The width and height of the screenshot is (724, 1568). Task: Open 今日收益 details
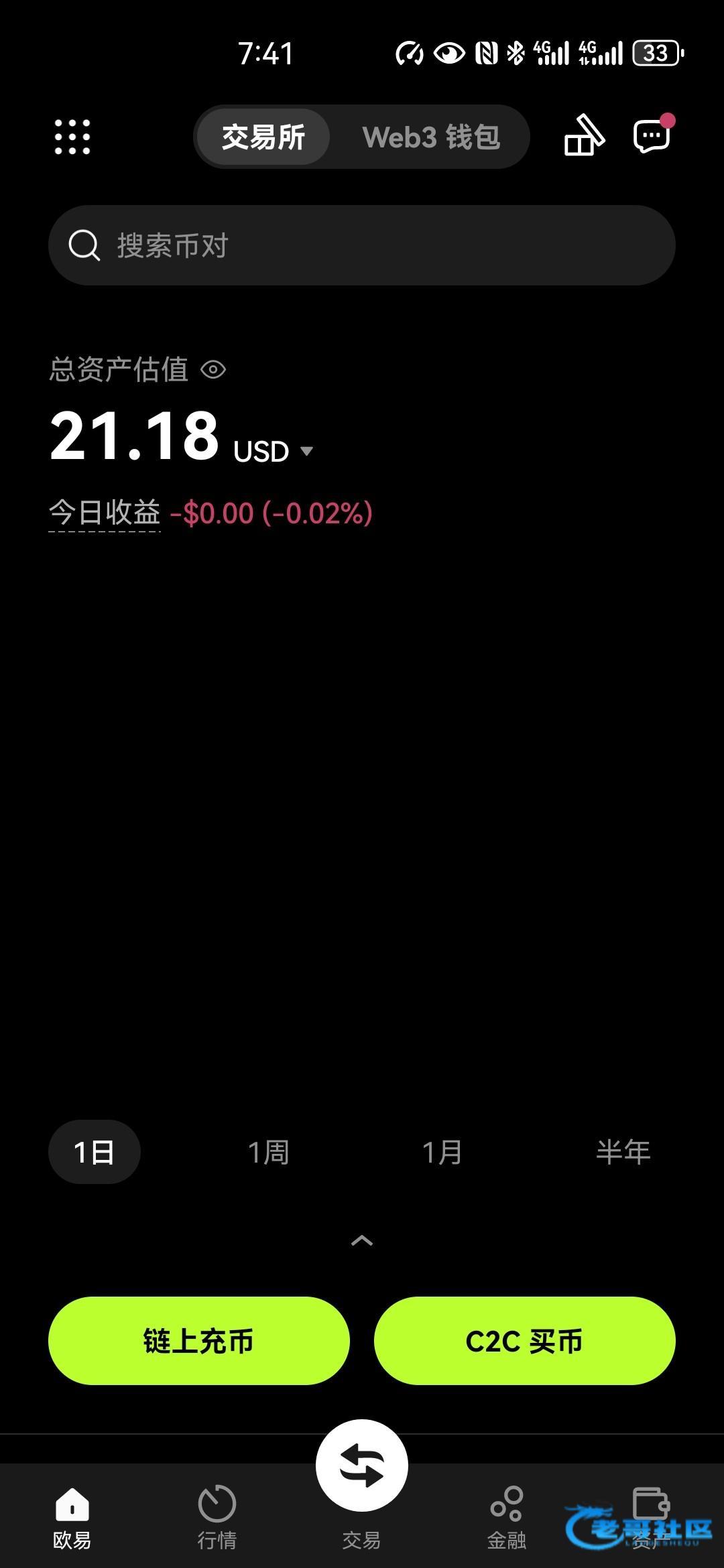105,513
